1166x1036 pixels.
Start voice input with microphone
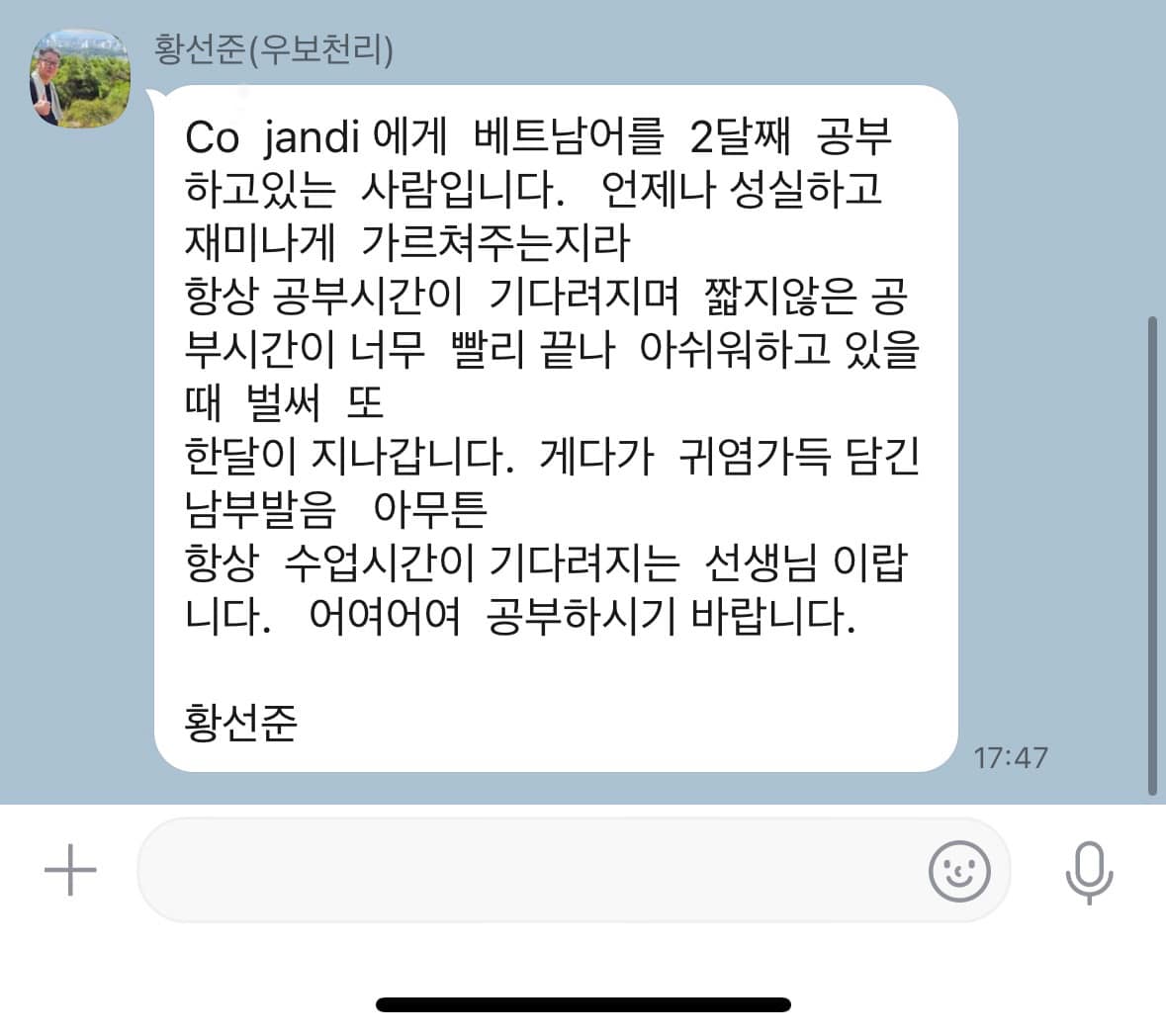pyautogui.click(x=1088, y=872)
